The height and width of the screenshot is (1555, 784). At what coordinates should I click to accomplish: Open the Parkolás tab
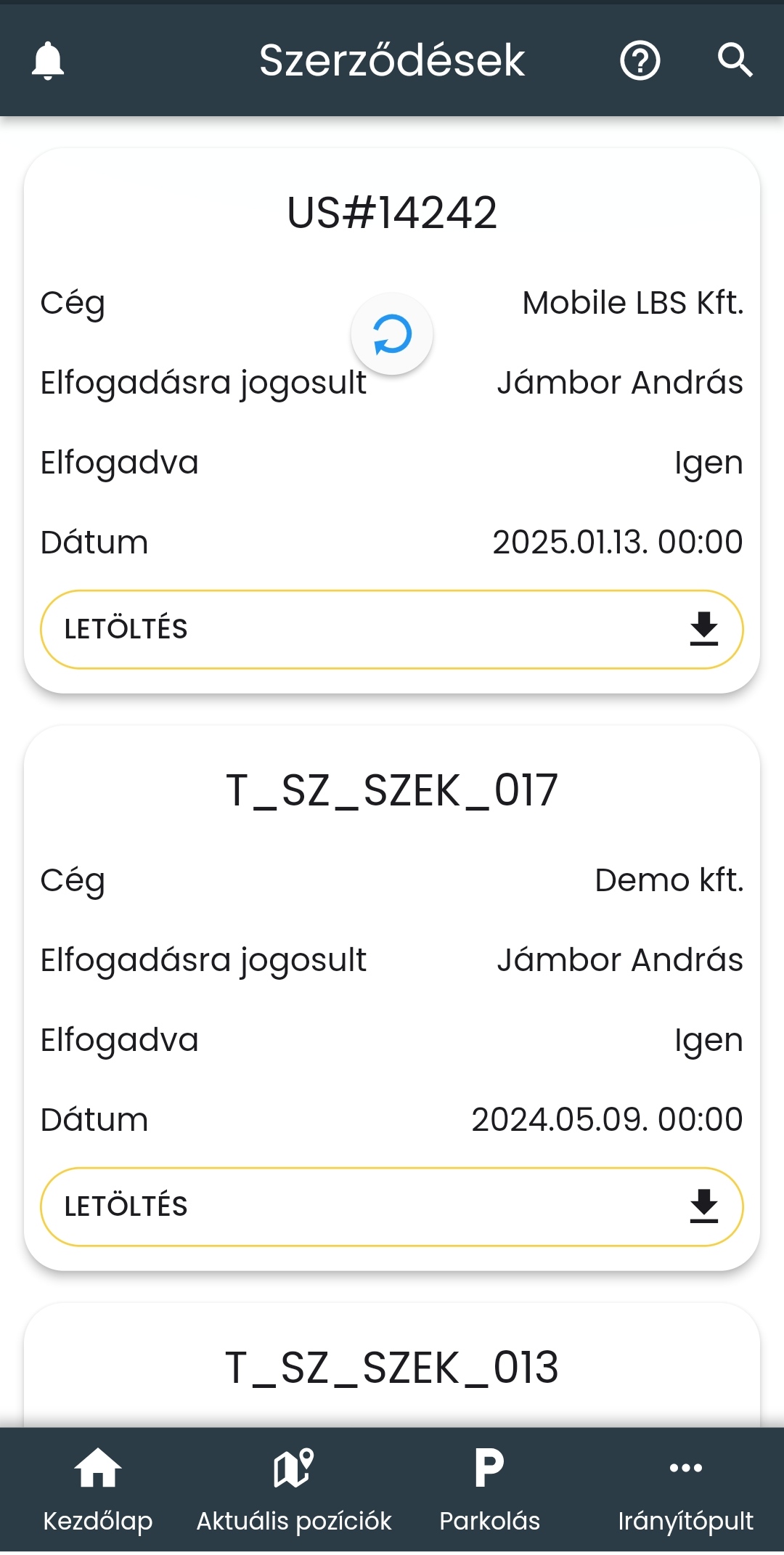point(490,1489)
